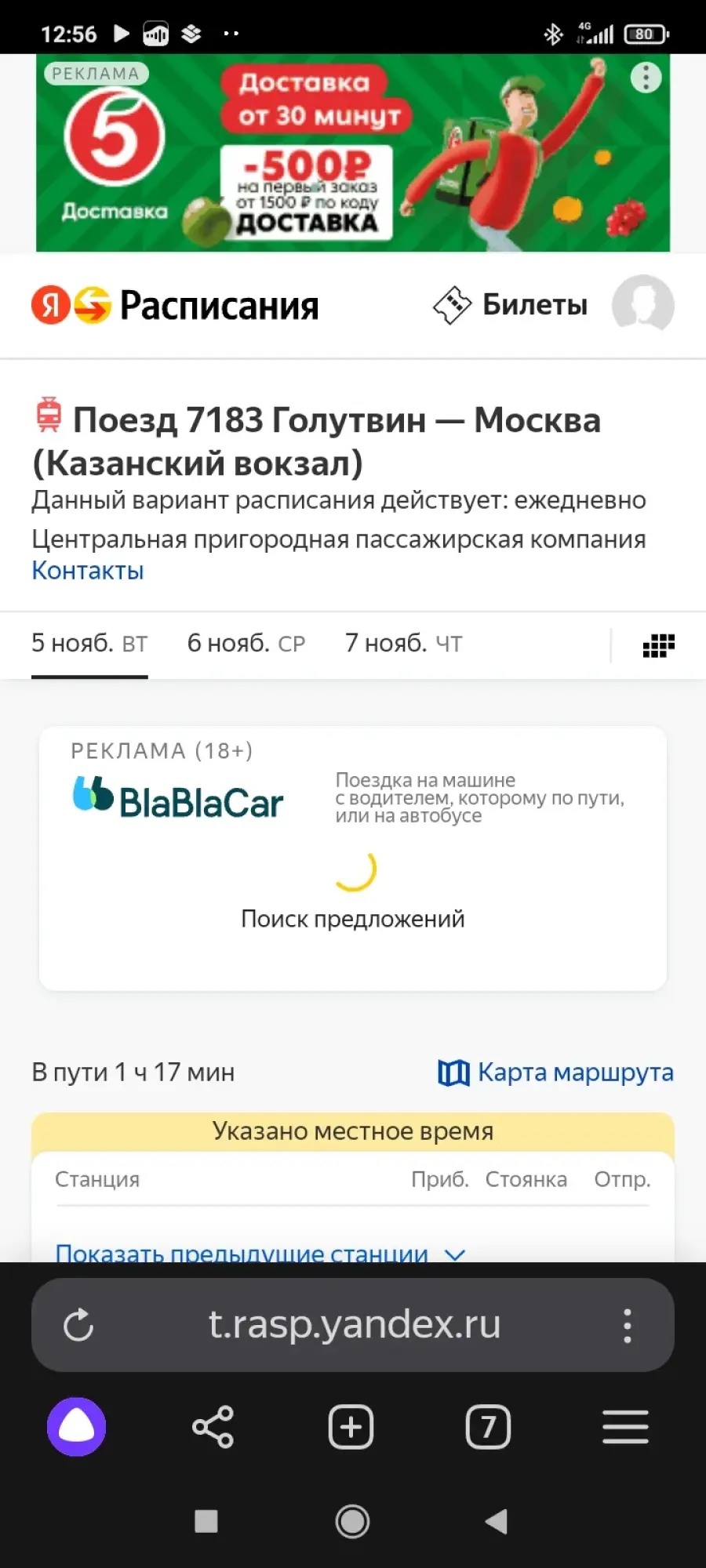
Task: Open Карта маршрута route map
Action: 555,1072
